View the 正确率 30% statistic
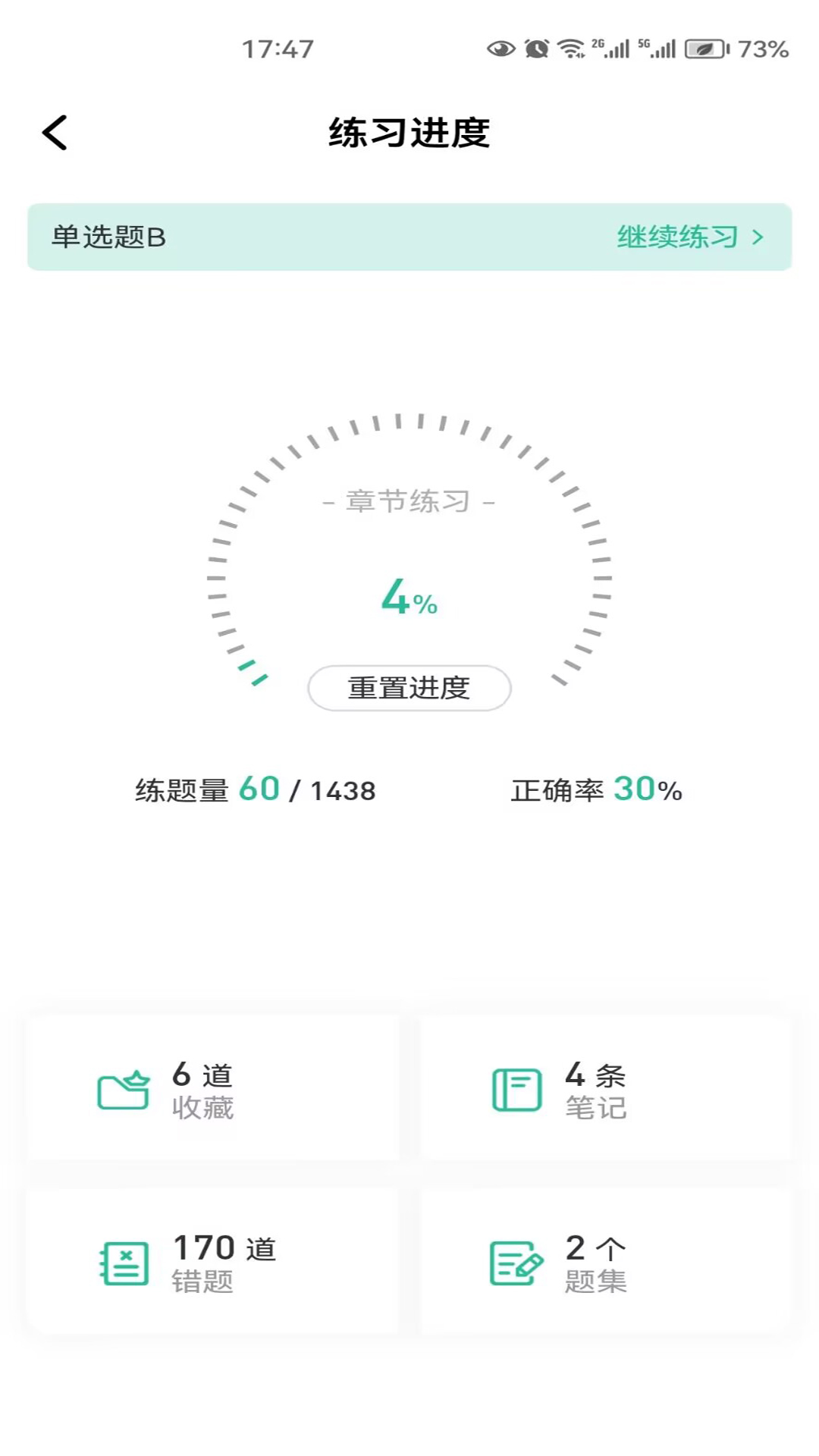 [x=595, y=790]
